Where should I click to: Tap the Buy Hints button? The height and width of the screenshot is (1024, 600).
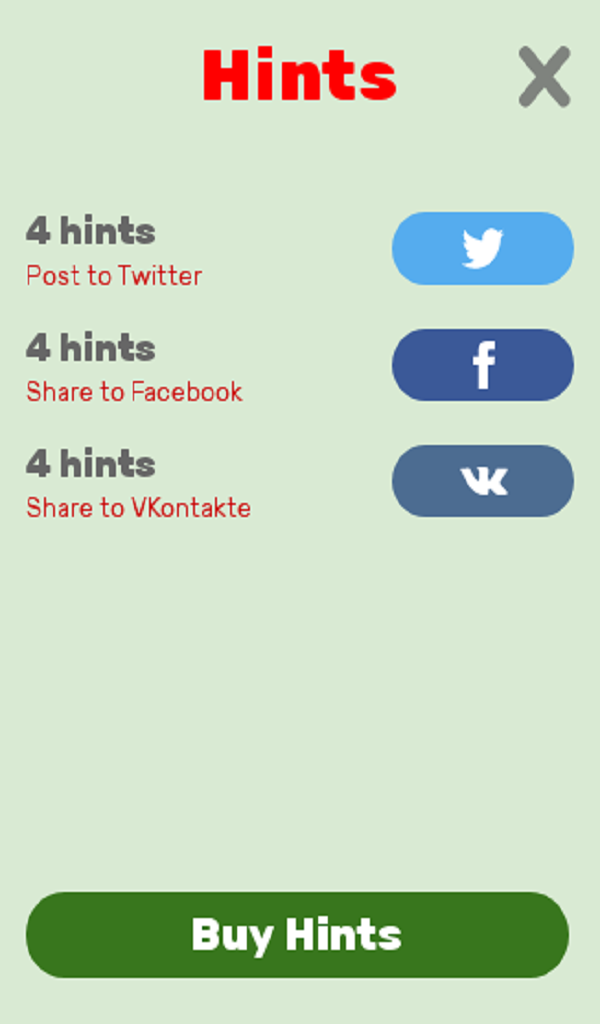tap(297, 935)
